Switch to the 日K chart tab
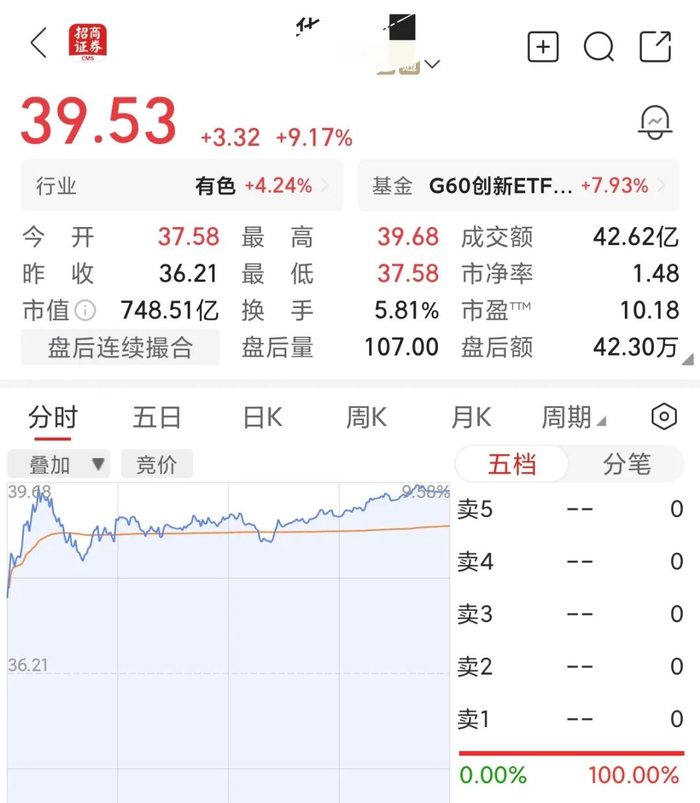This screenshot has width=700, height=803. tap(263, 417)
